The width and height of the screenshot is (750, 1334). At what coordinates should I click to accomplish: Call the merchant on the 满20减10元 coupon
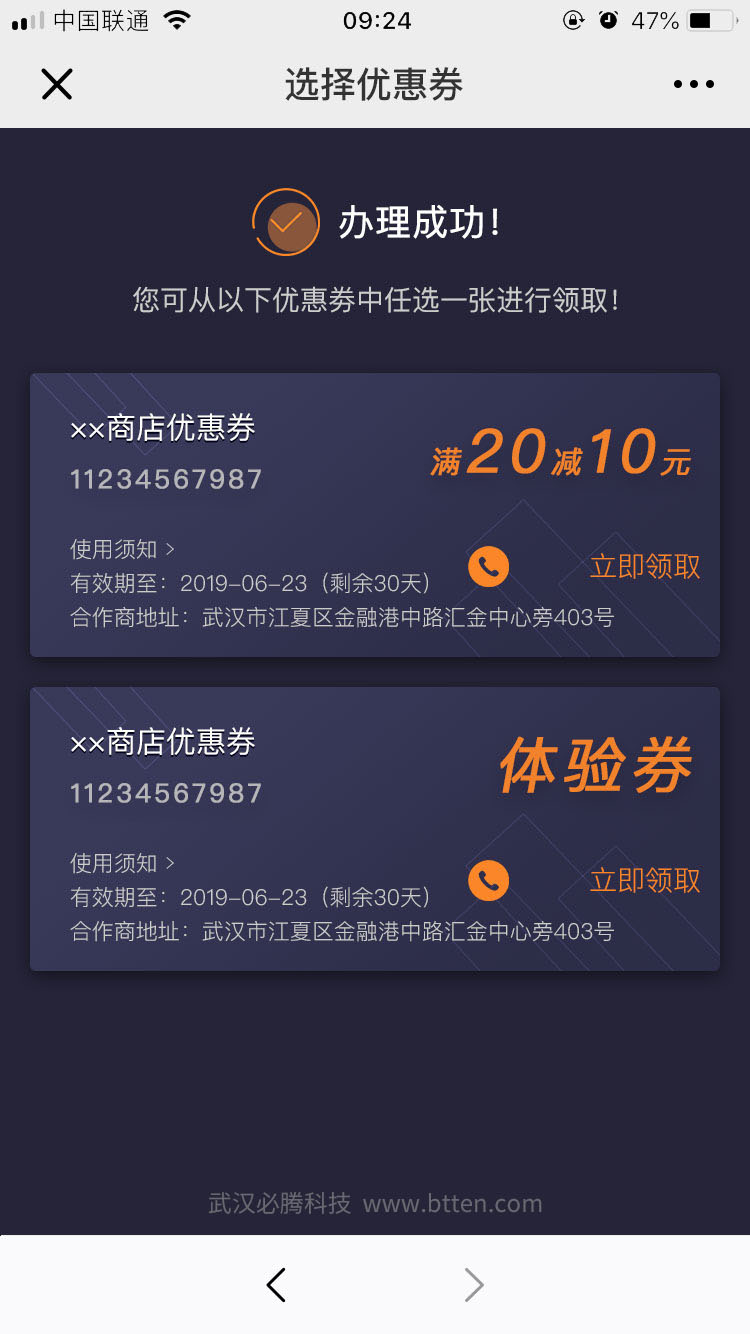tap(488, 567)
